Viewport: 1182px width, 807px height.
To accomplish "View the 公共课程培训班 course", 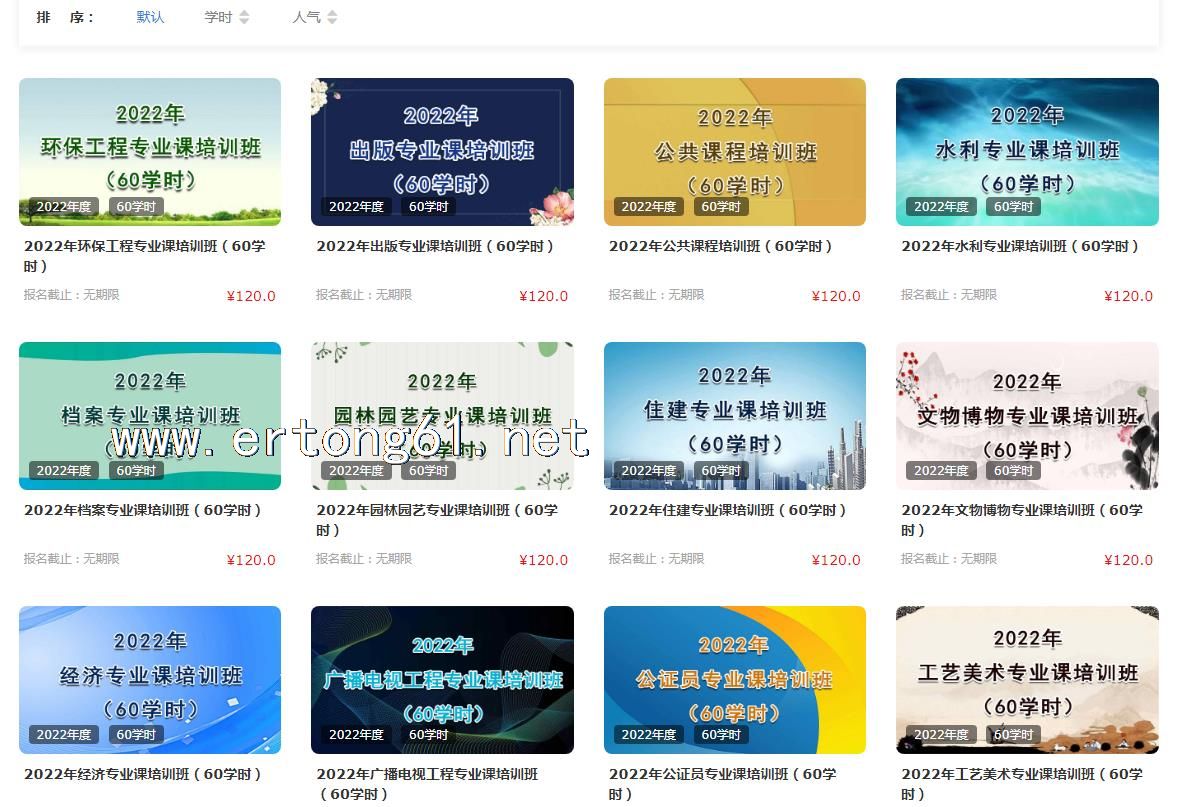I will [735, 152].
